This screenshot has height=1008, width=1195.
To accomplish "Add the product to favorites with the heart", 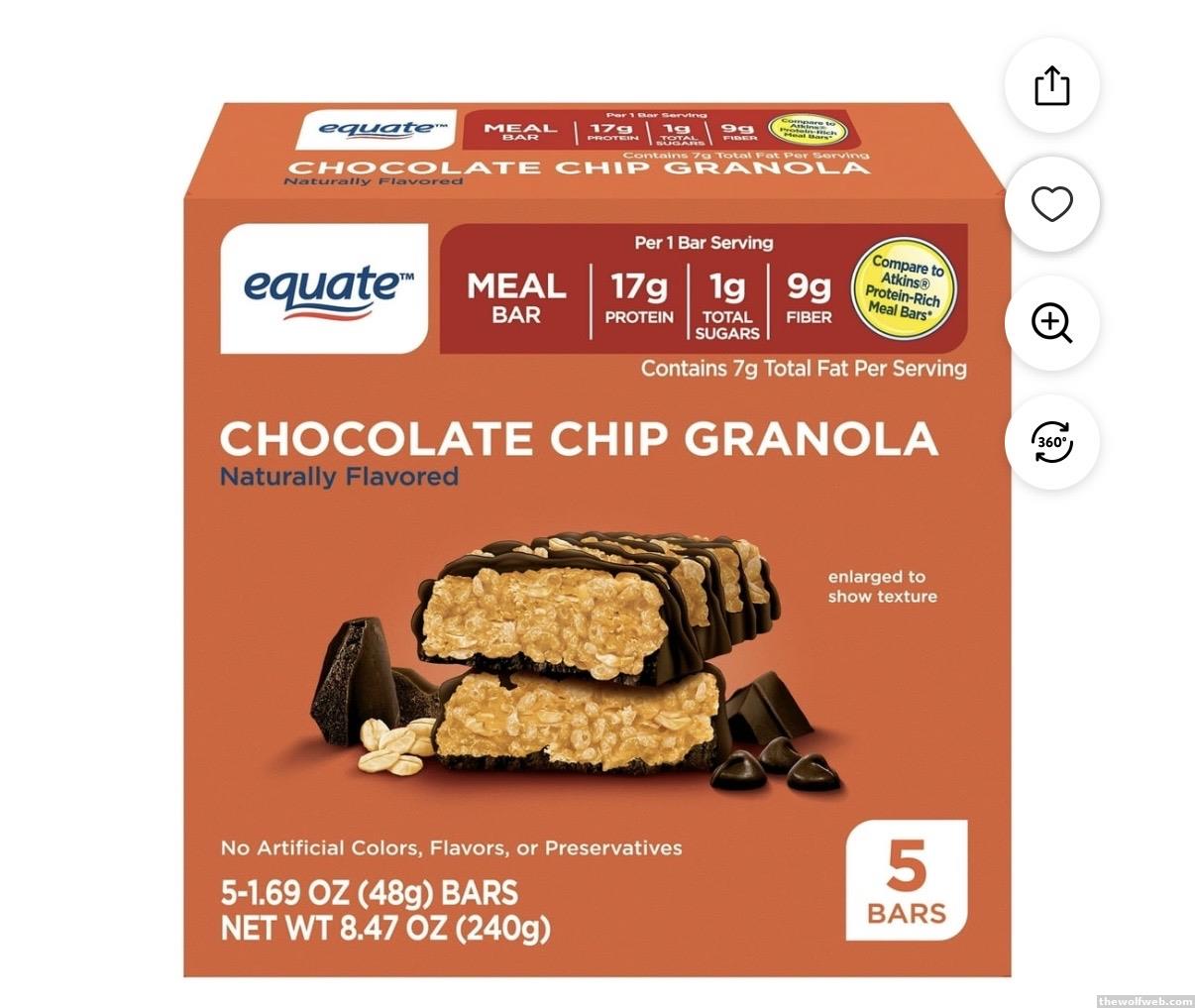I will tap(1051, 204).
